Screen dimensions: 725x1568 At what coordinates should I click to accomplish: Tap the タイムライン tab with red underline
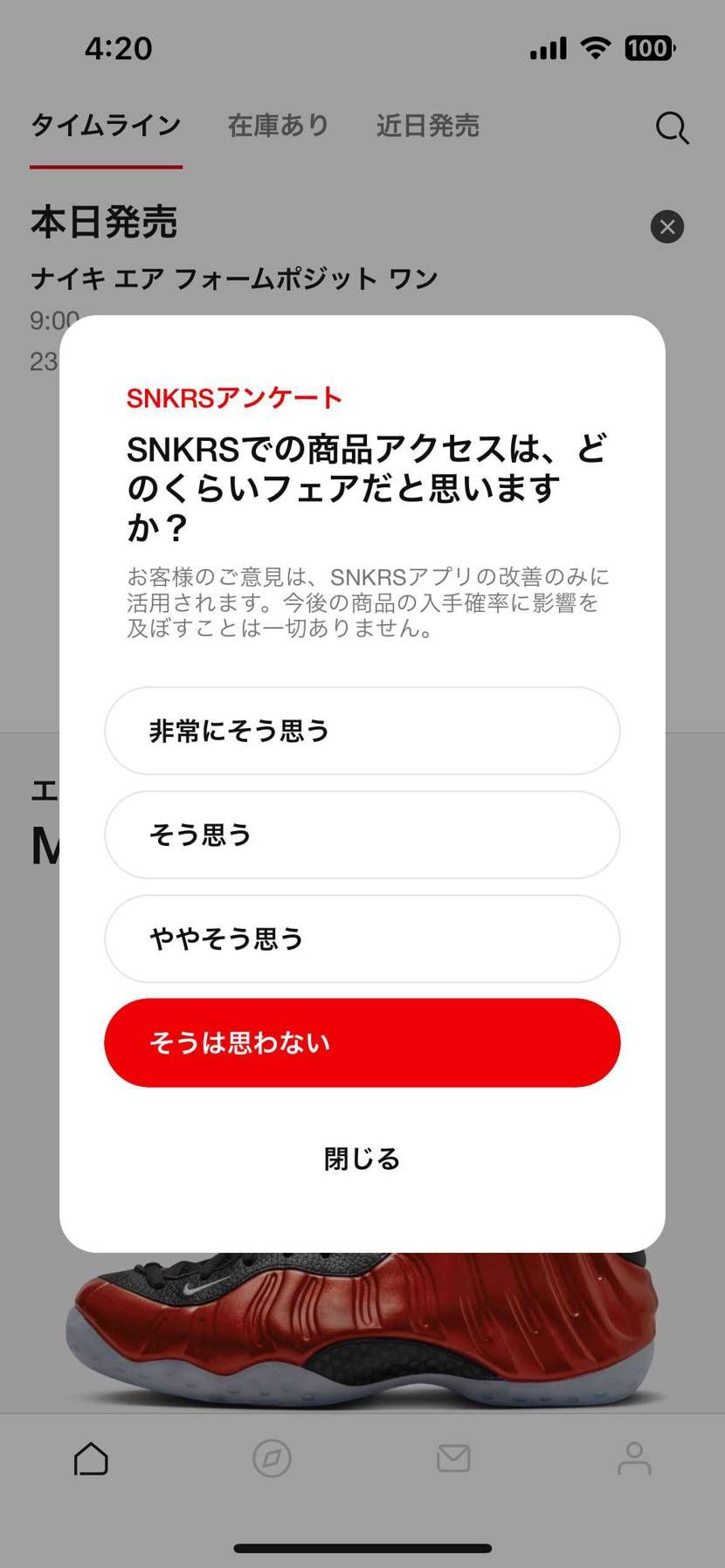pos(105,127)
